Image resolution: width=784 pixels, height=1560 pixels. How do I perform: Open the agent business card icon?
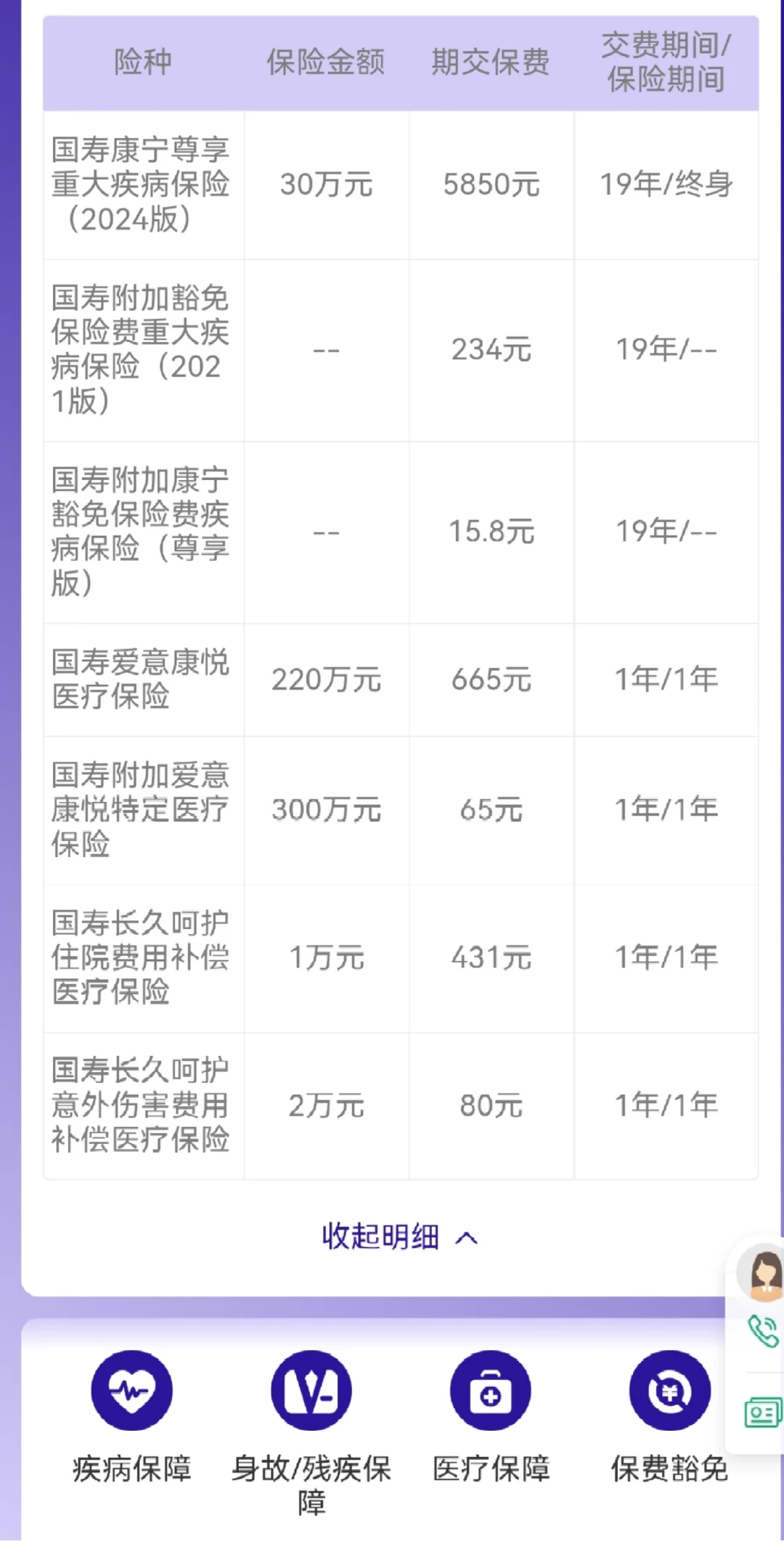764,1413
